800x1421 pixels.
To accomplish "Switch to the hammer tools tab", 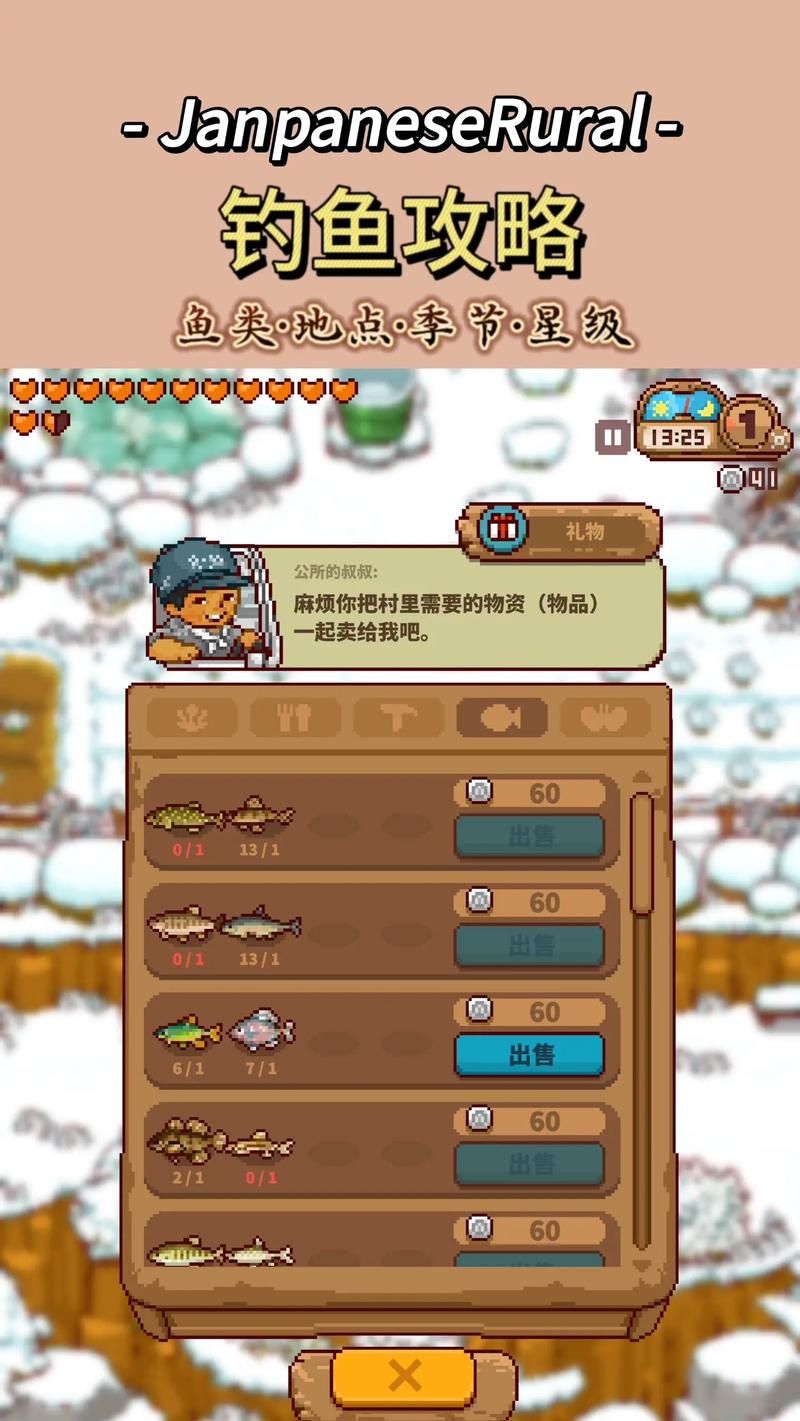I will click(399, 718).
